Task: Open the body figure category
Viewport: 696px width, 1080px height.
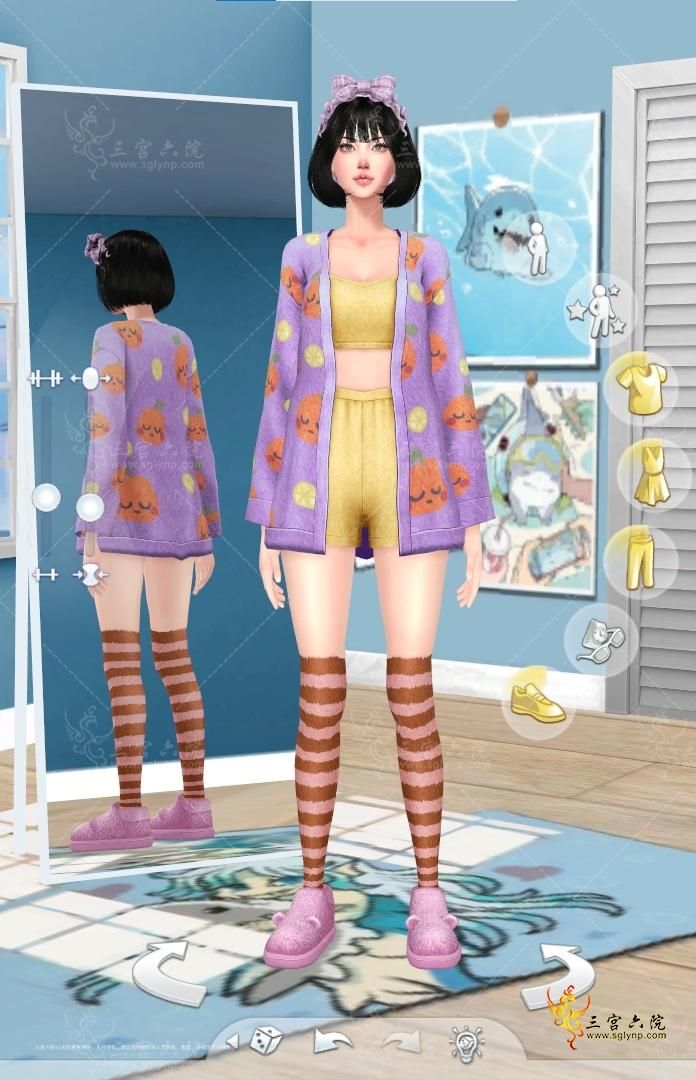Action: [x=538, y=247]
